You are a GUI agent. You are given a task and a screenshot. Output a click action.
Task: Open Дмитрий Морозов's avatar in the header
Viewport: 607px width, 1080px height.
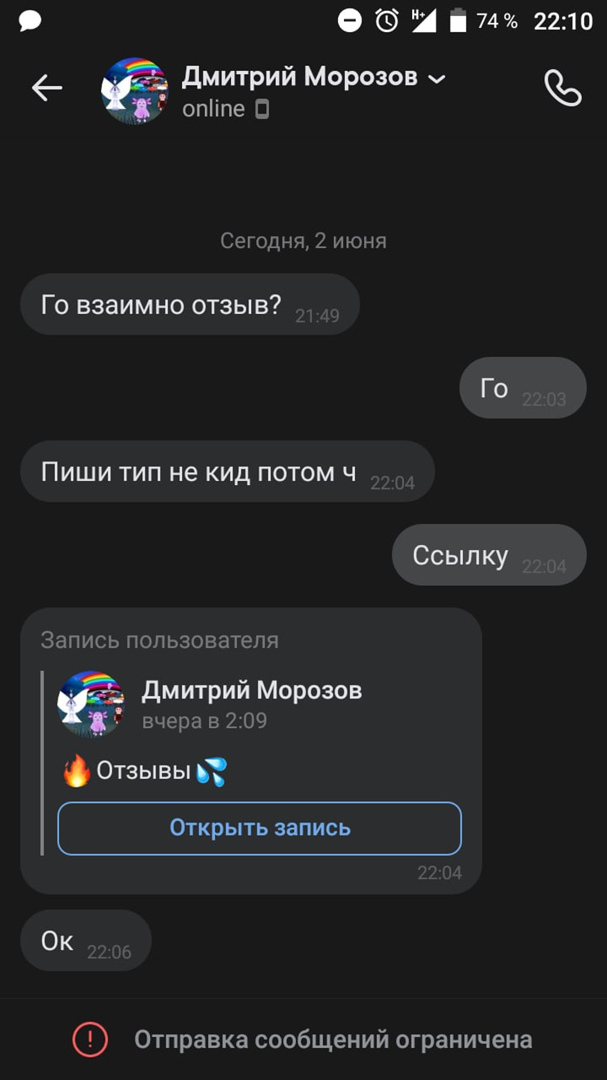coord(135,90)
